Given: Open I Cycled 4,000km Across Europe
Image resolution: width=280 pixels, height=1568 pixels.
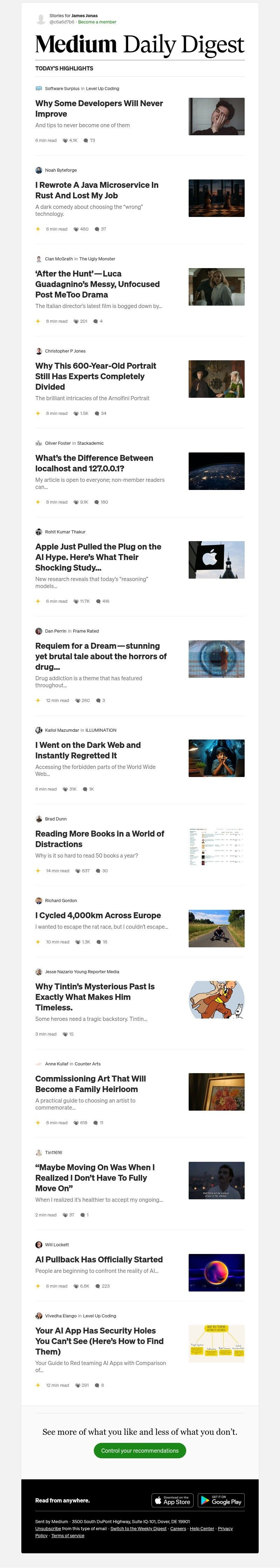Looking at the screenshot, I should pos(98,915).
